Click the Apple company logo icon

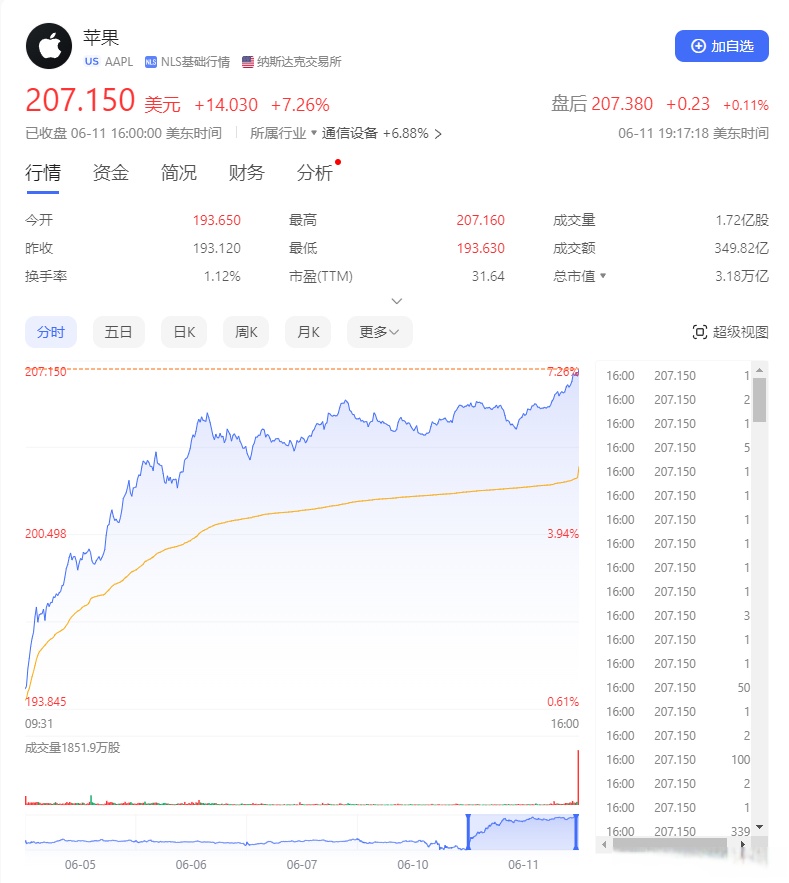pos(47,45)
